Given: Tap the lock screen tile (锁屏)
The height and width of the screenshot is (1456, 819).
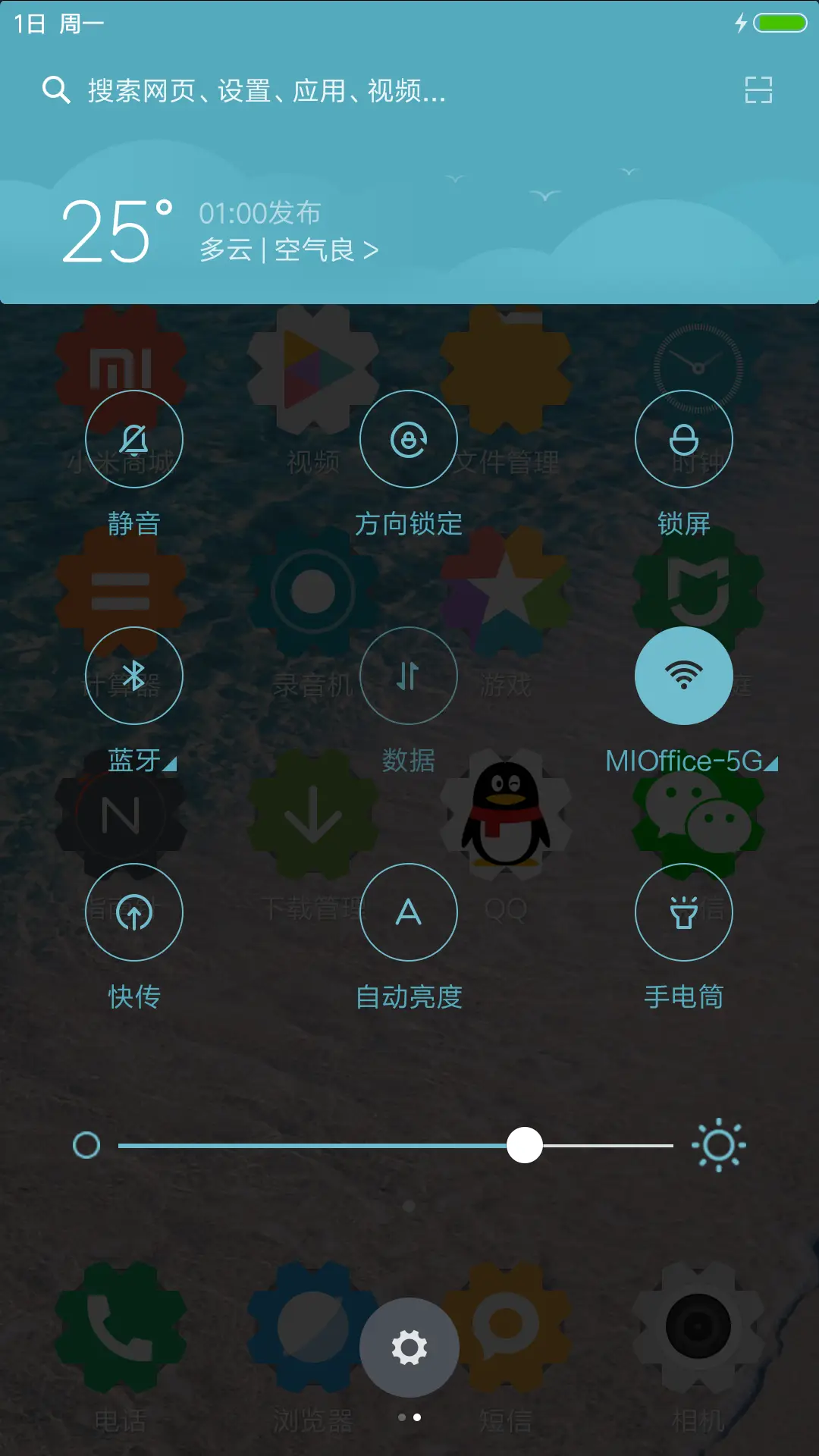Looking at the screenshot, I should (683, 440).
